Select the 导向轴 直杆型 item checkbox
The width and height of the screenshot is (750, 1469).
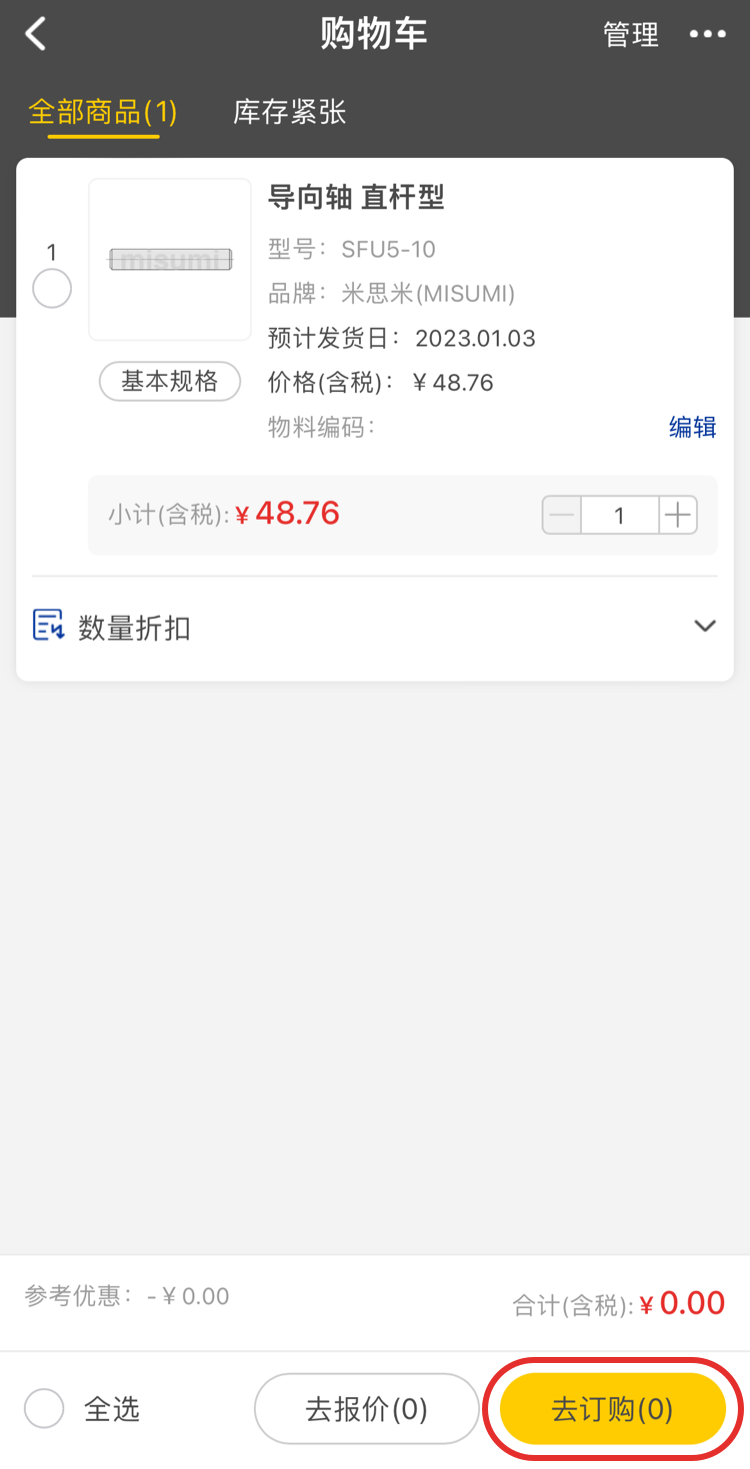coord(52,289)
